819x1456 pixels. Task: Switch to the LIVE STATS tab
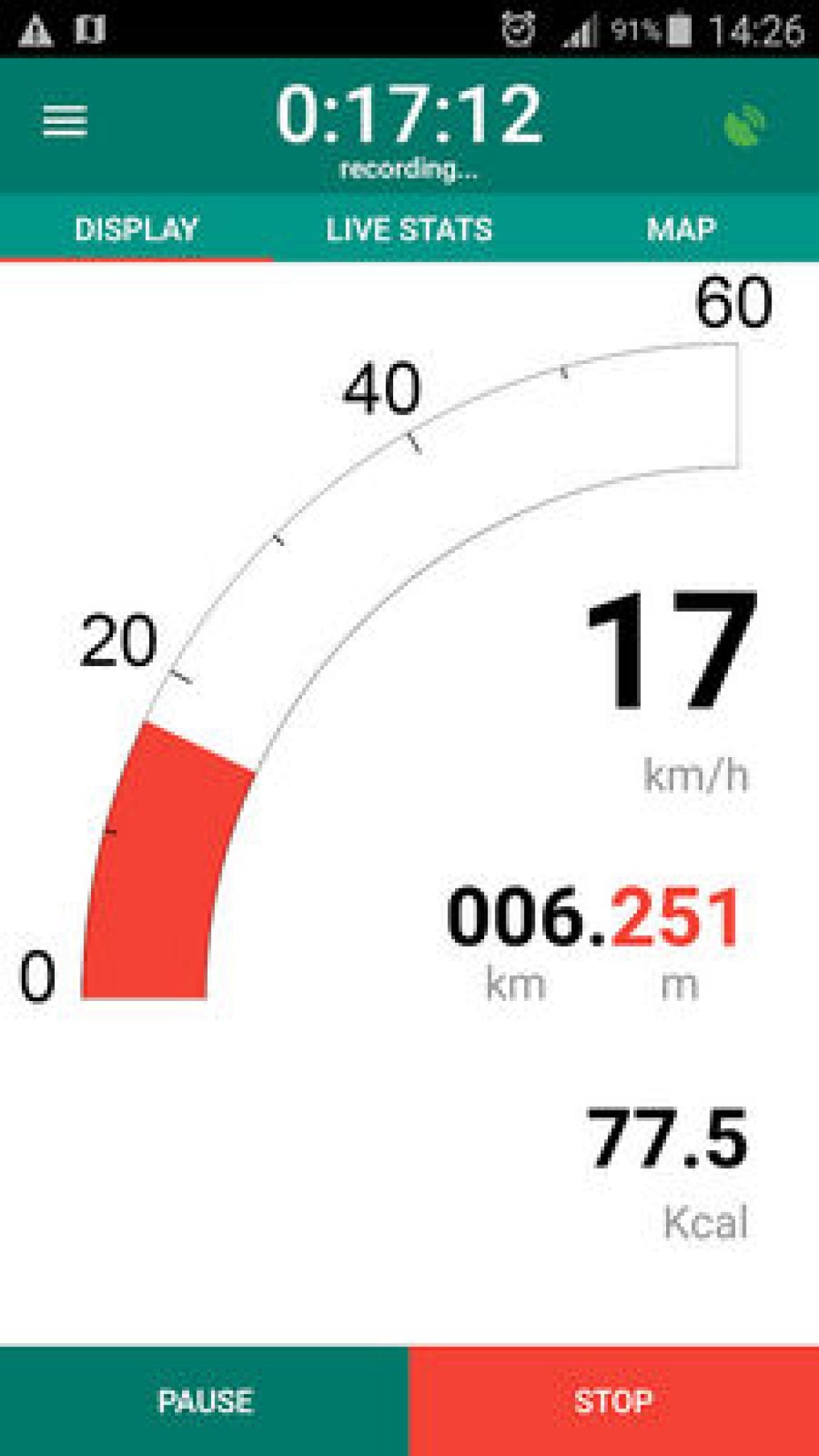409,229
